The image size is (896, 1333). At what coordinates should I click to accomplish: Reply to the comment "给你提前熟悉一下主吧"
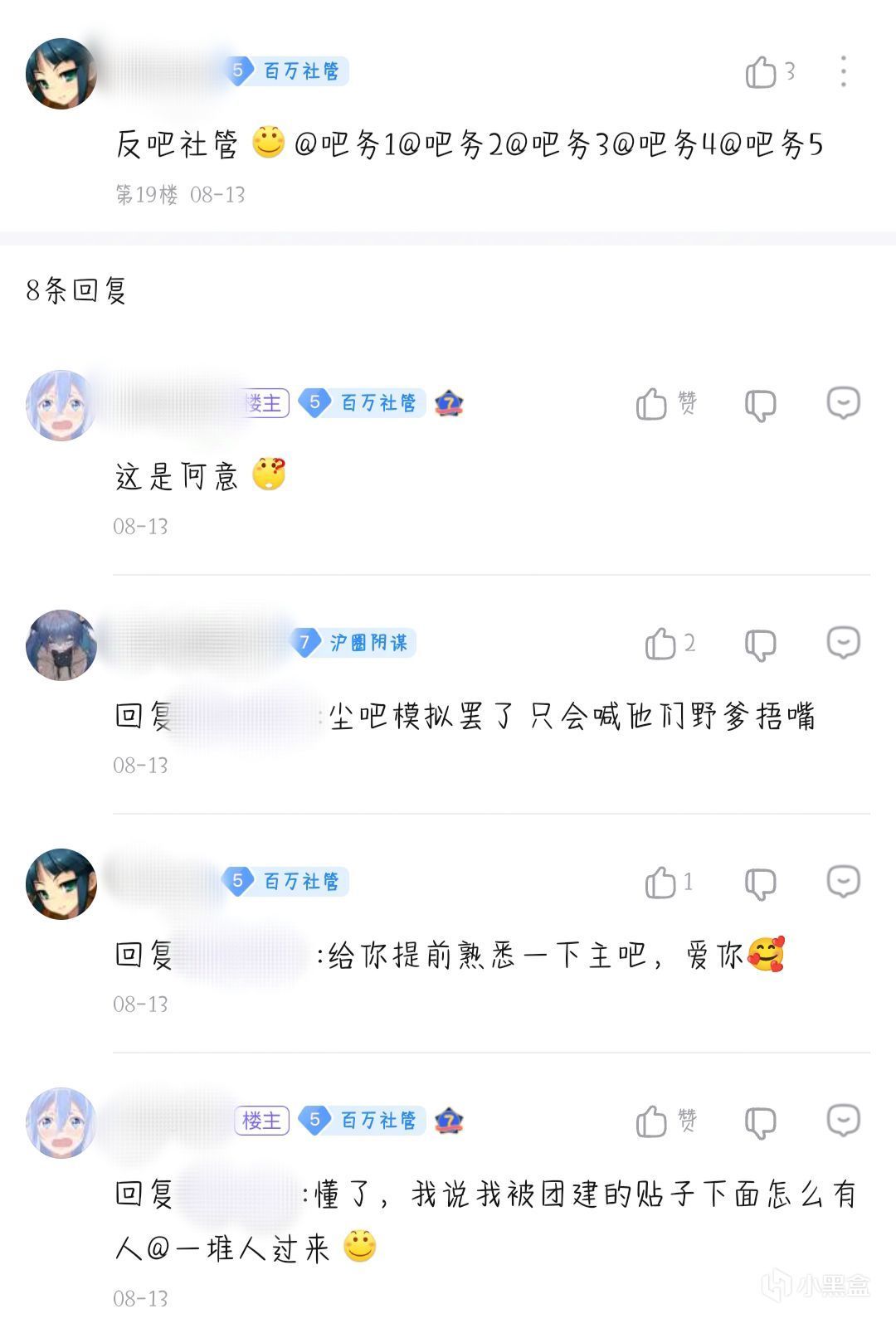(x=843, y=882)
